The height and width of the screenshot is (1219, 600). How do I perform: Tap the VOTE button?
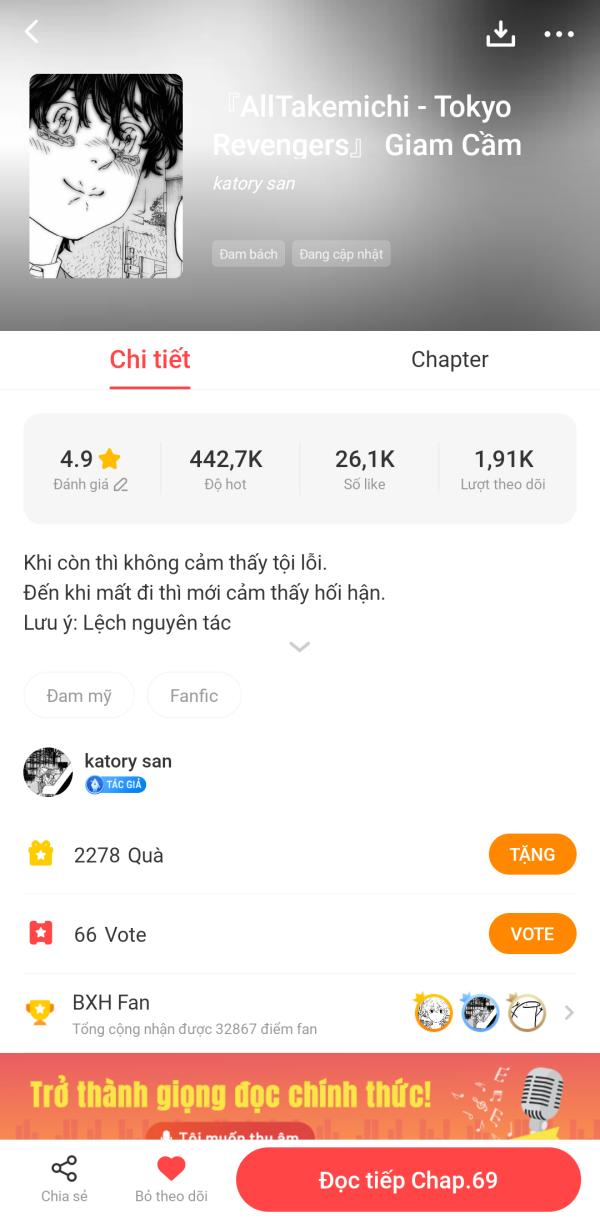[x=532, y=934]
